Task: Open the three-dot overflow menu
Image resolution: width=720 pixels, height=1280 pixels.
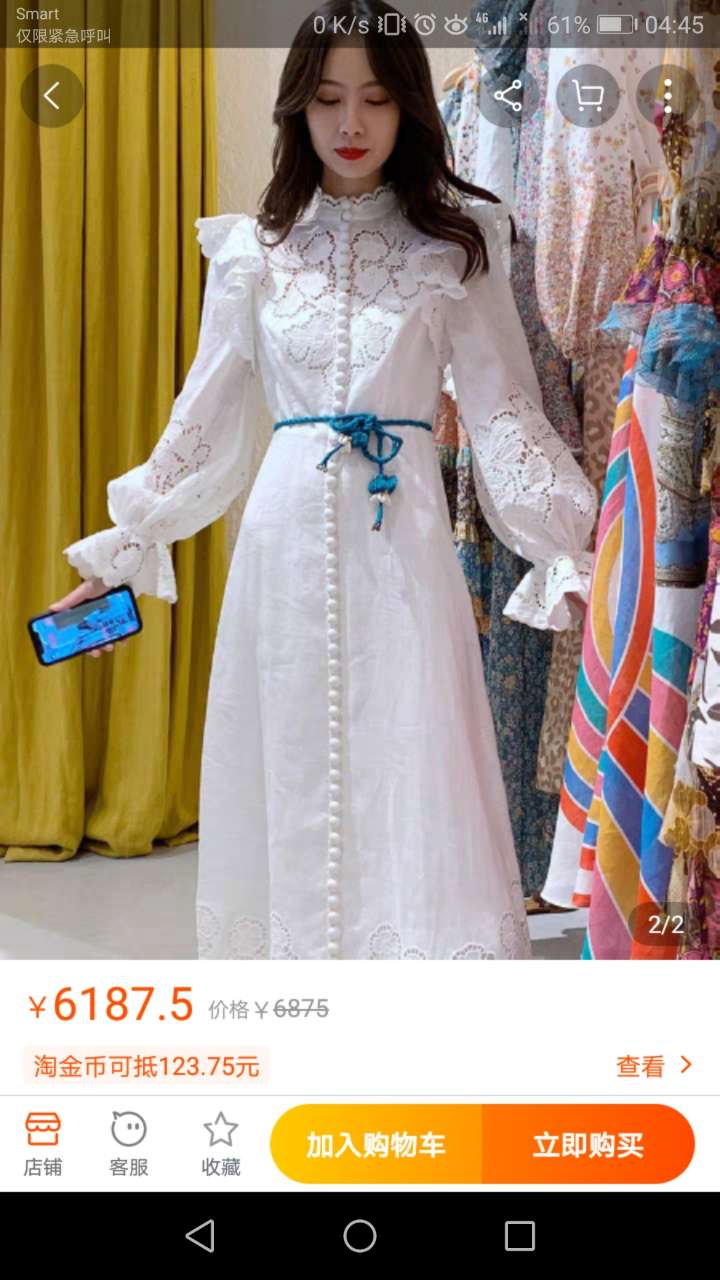Action: [x=667, y=96]
